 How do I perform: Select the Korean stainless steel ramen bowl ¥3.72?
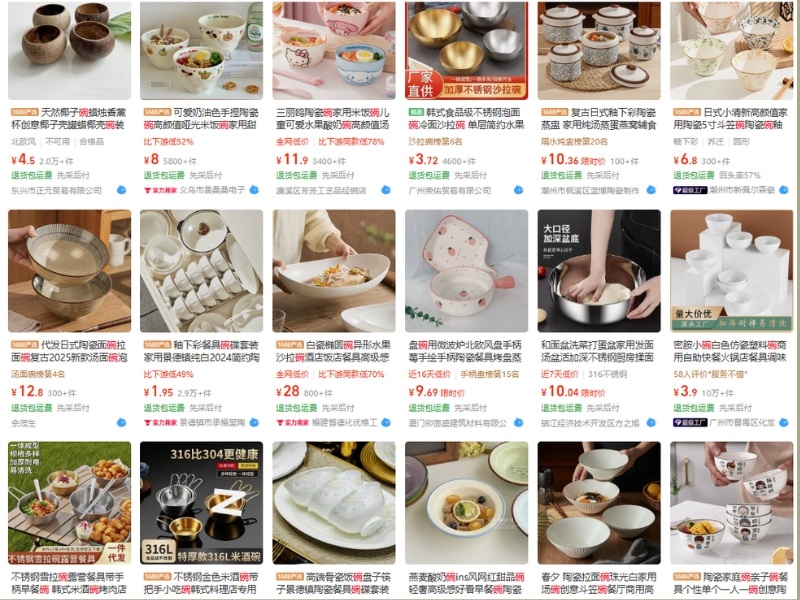coord(466,50)
